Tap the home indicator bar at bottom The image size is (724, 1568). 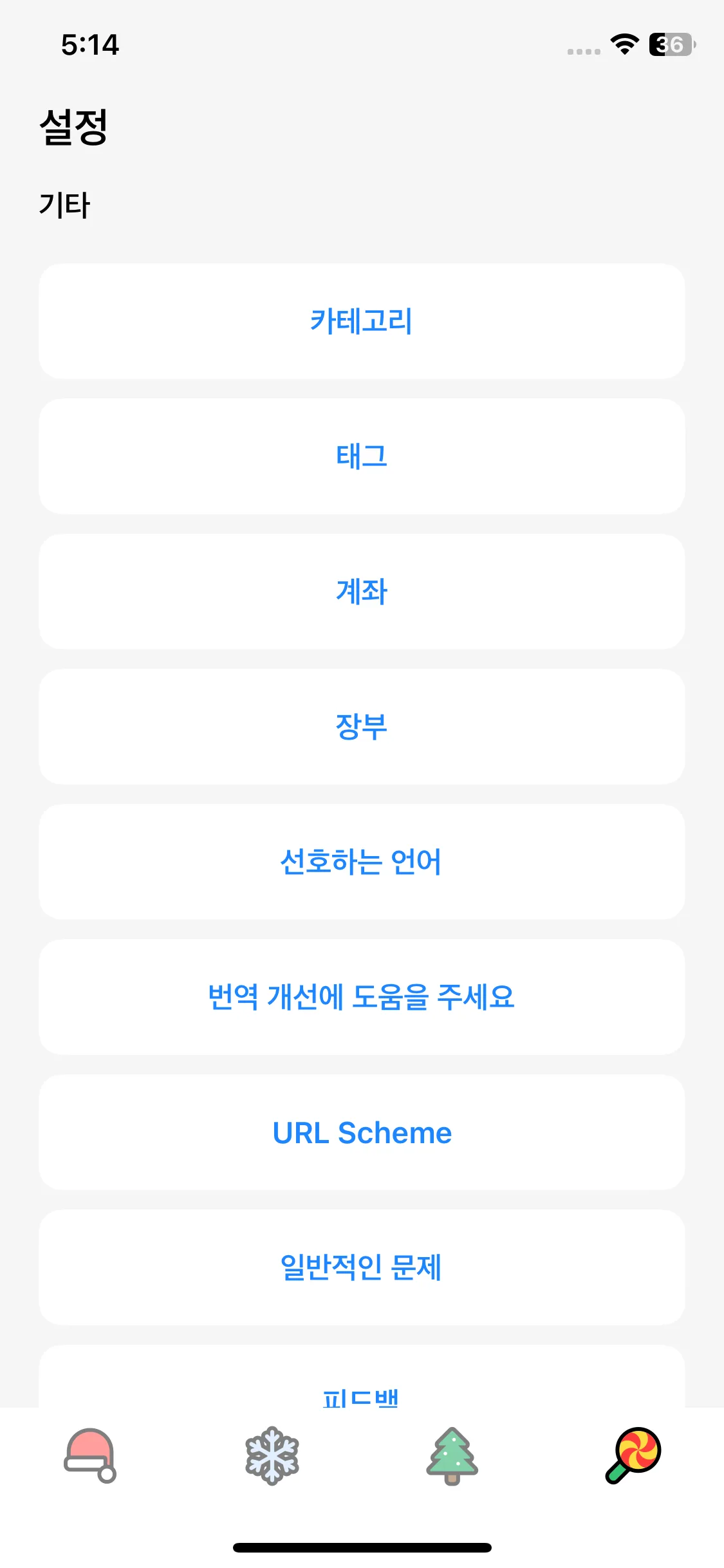point(362,1547)
